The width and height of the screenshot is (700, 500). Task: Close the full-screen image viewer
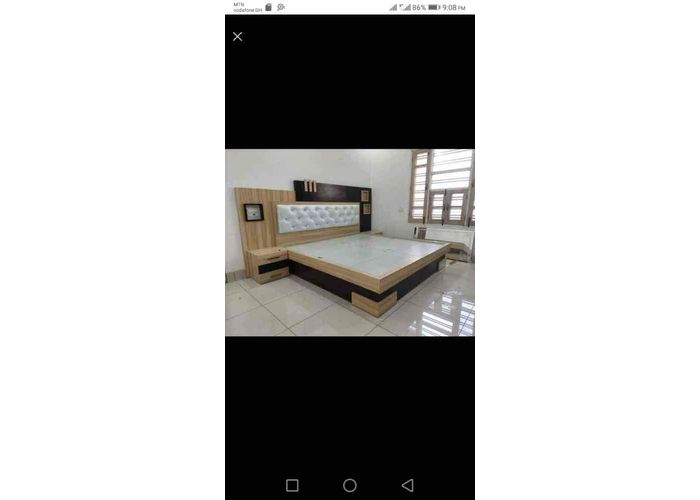pyautogui.click(x=237, y=37)
